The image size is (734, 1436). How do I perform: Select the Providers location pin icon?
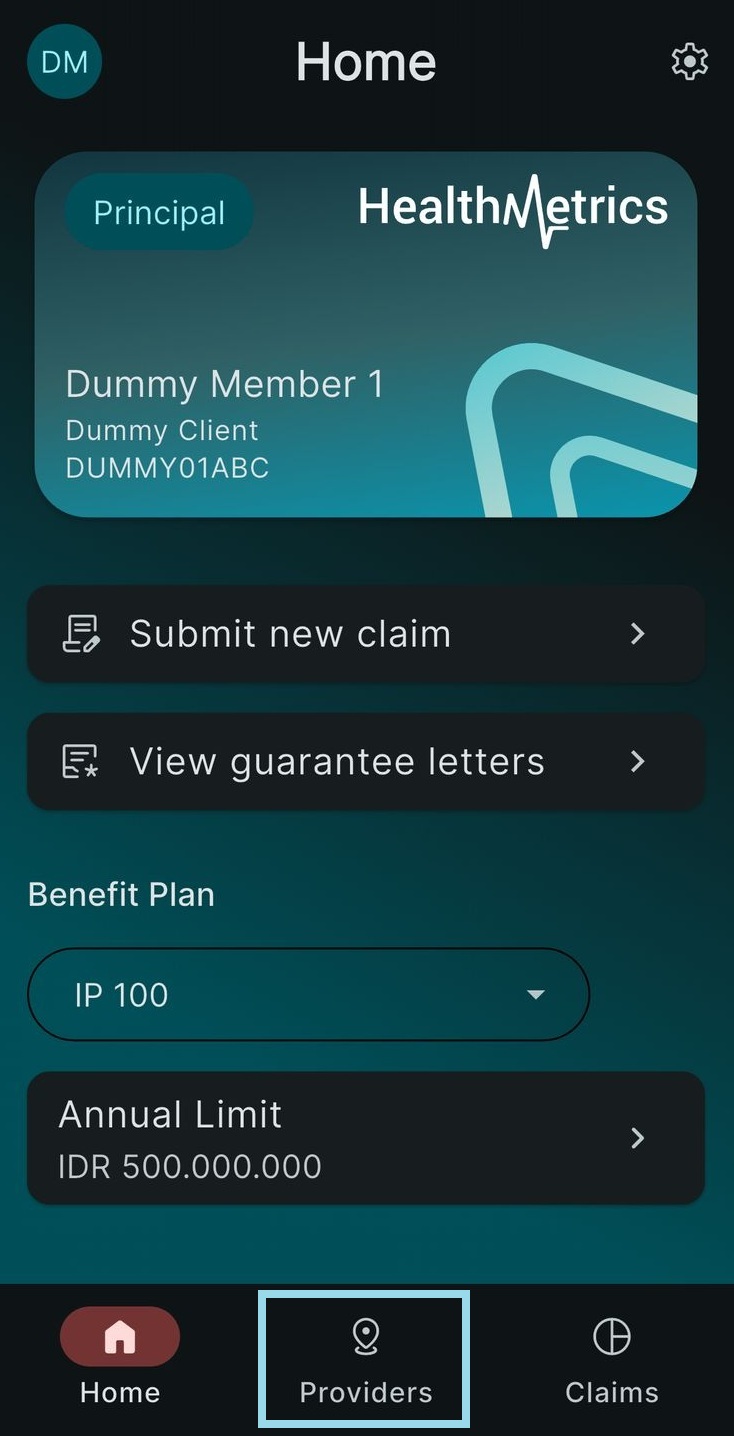(x=365, y=1336)
